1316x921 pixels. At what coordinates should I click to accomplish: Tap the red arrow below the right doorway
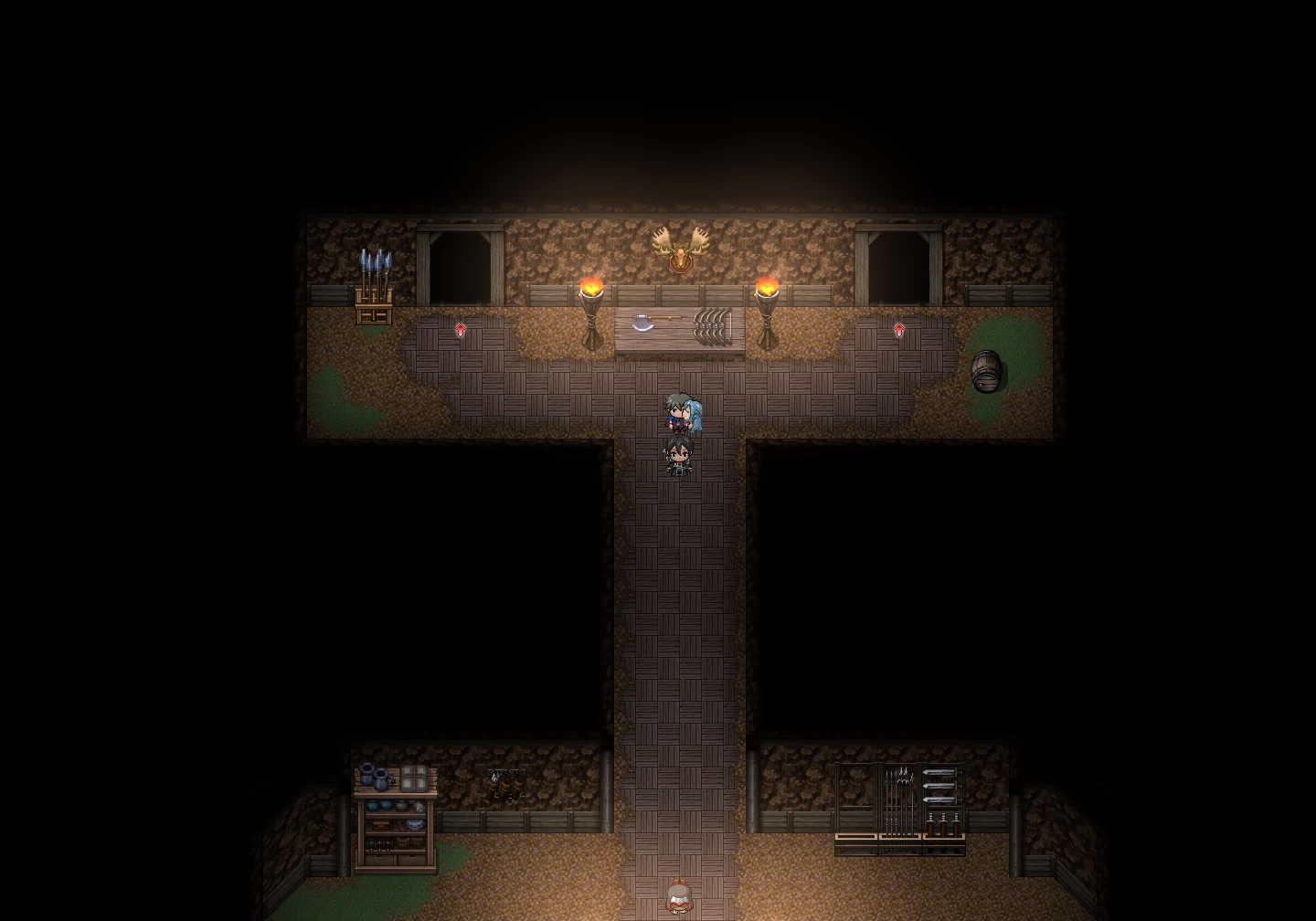point(899,330)
